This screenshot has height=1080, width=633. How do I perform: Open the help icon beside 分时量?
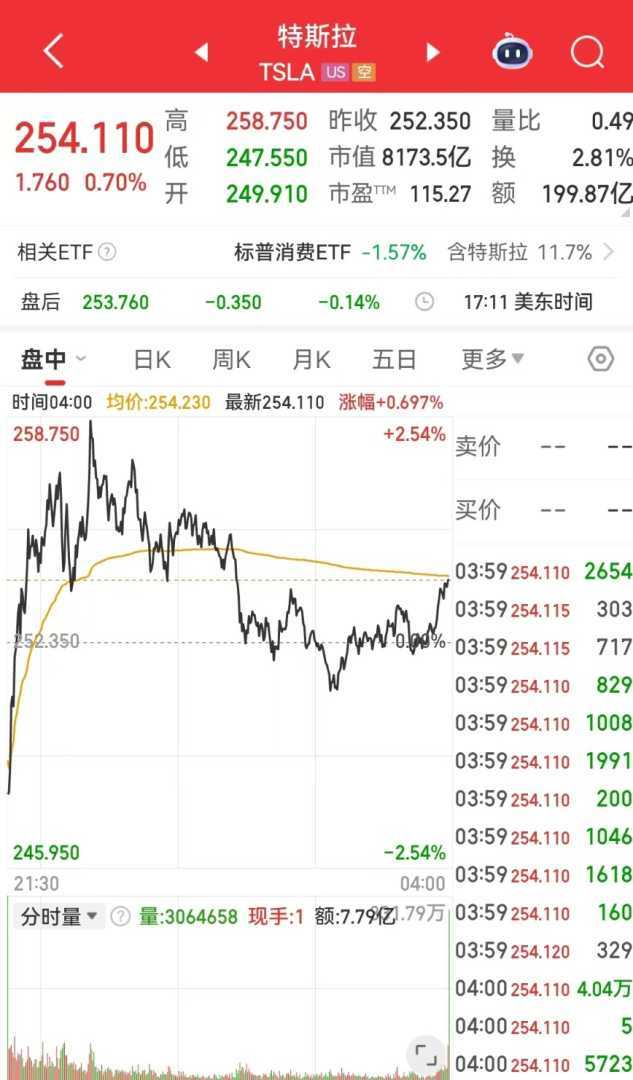[120, 916]
